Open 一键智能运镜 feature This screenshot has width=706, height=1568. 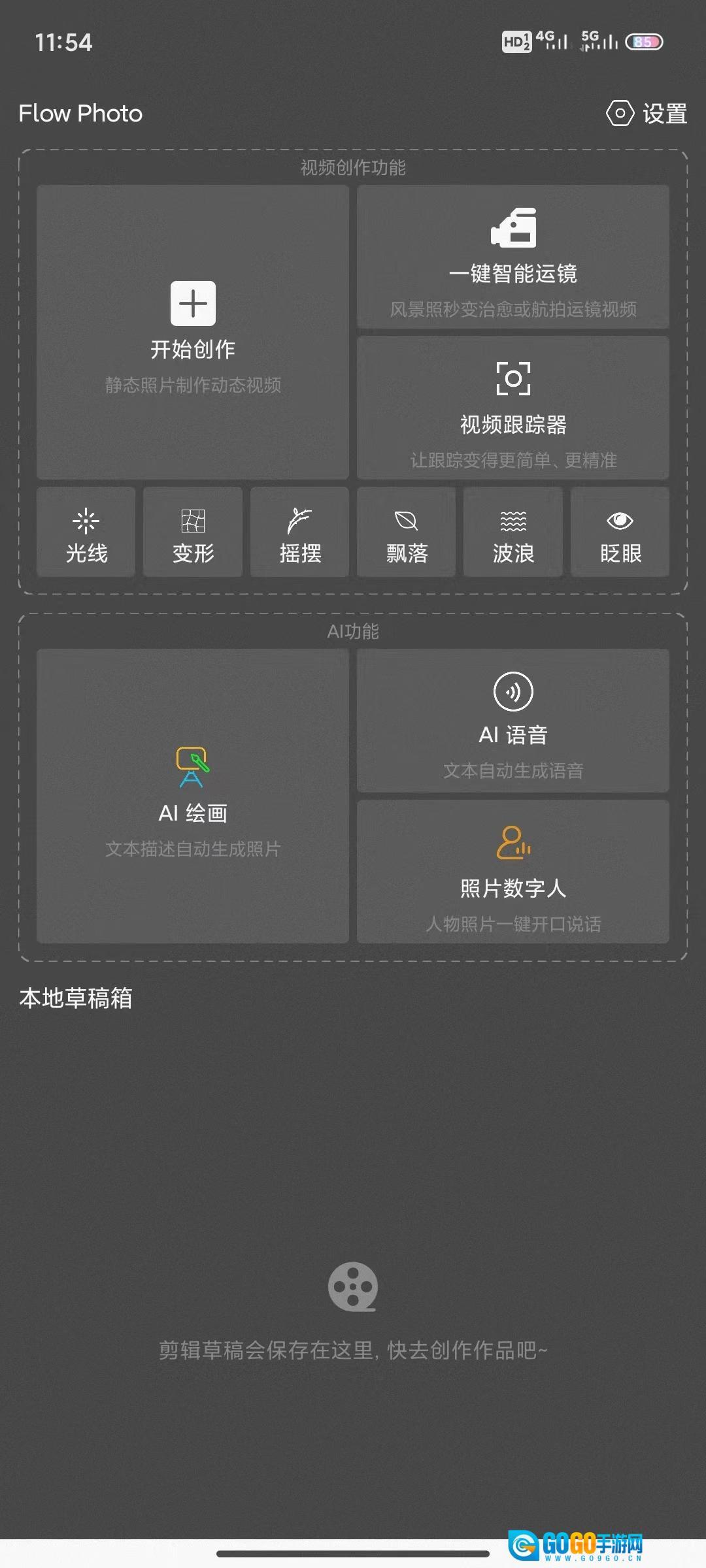click(x=513, y=257)
